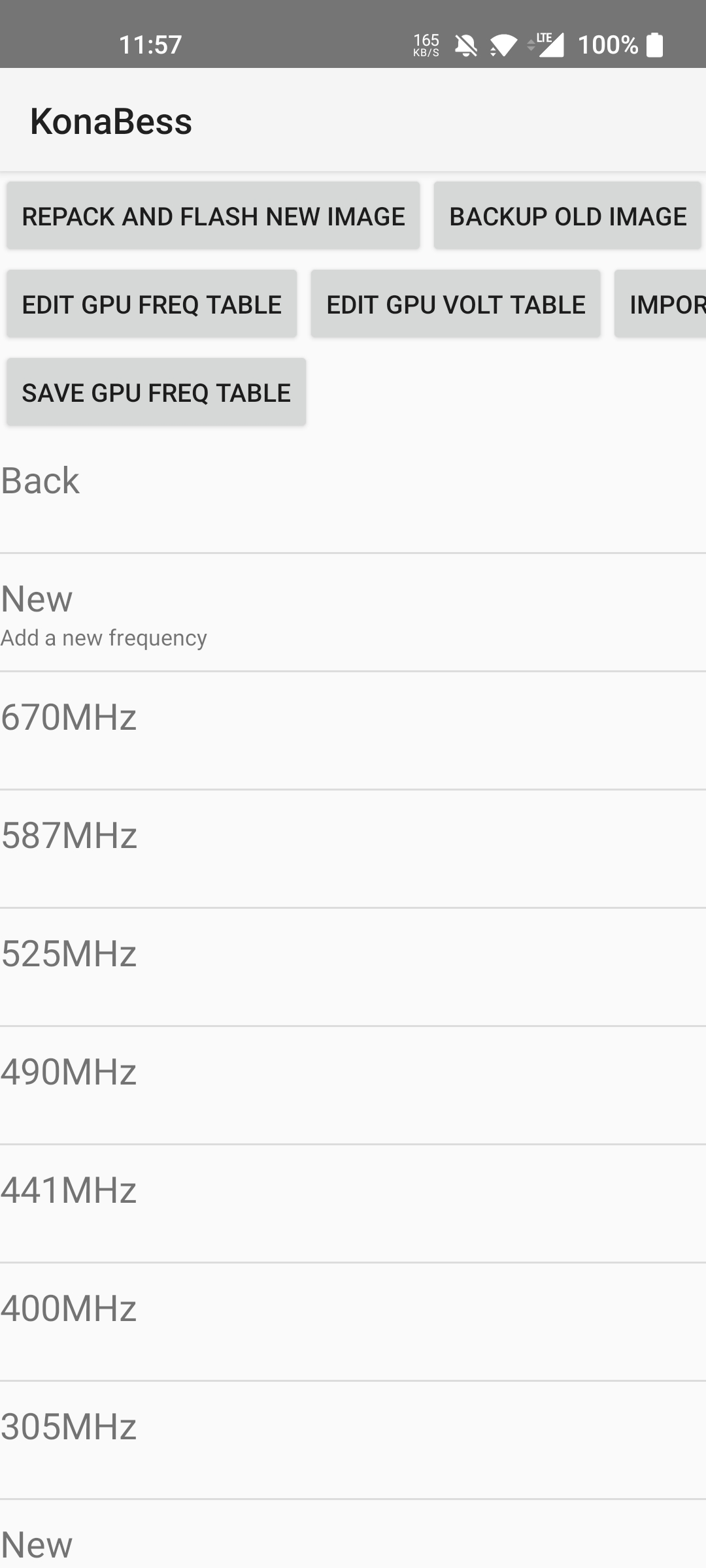Open the 441MHz frequency entry
This screenshot has width=706, height=1568.
(353, 1204)
